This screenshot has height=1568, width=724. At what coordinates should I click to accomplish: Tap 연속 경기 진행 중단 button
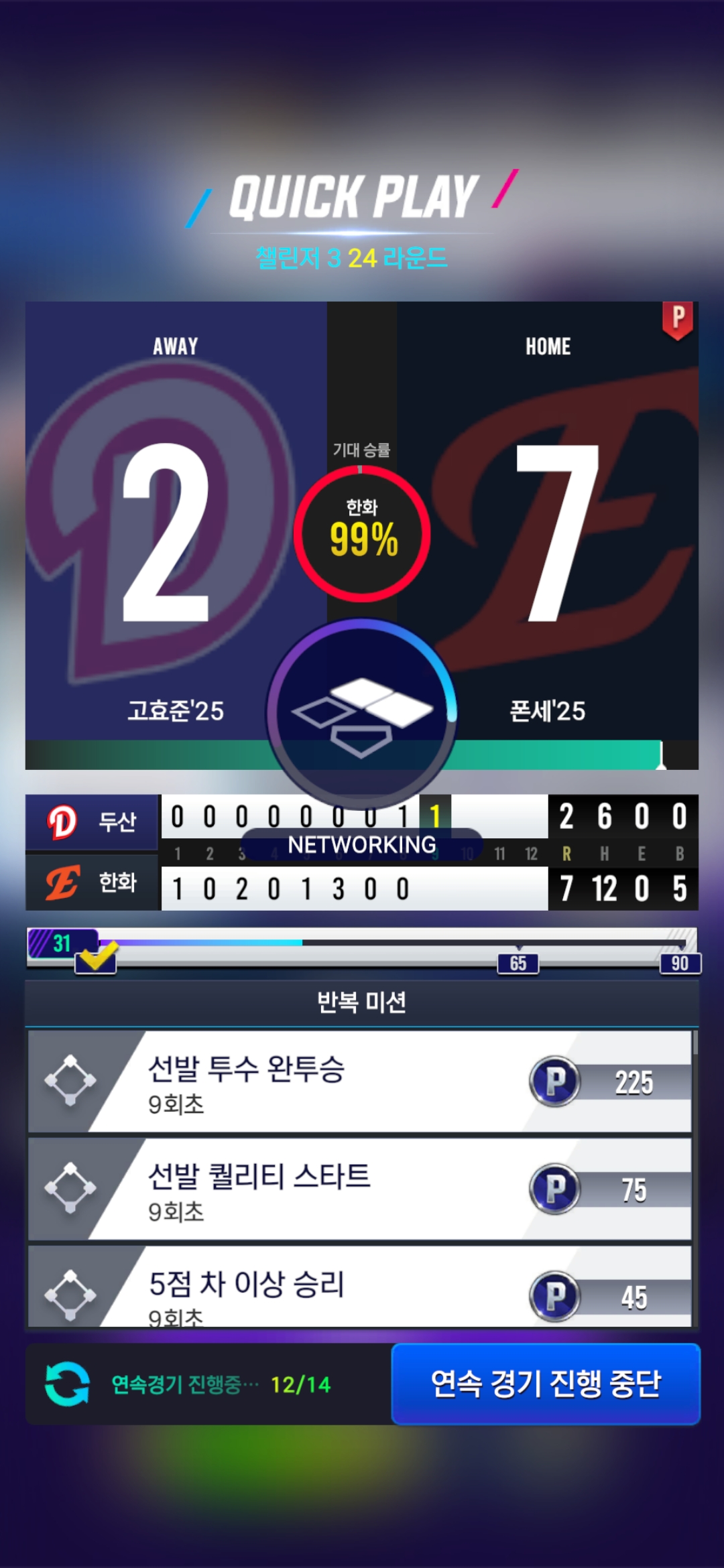tap(546, 1384)
